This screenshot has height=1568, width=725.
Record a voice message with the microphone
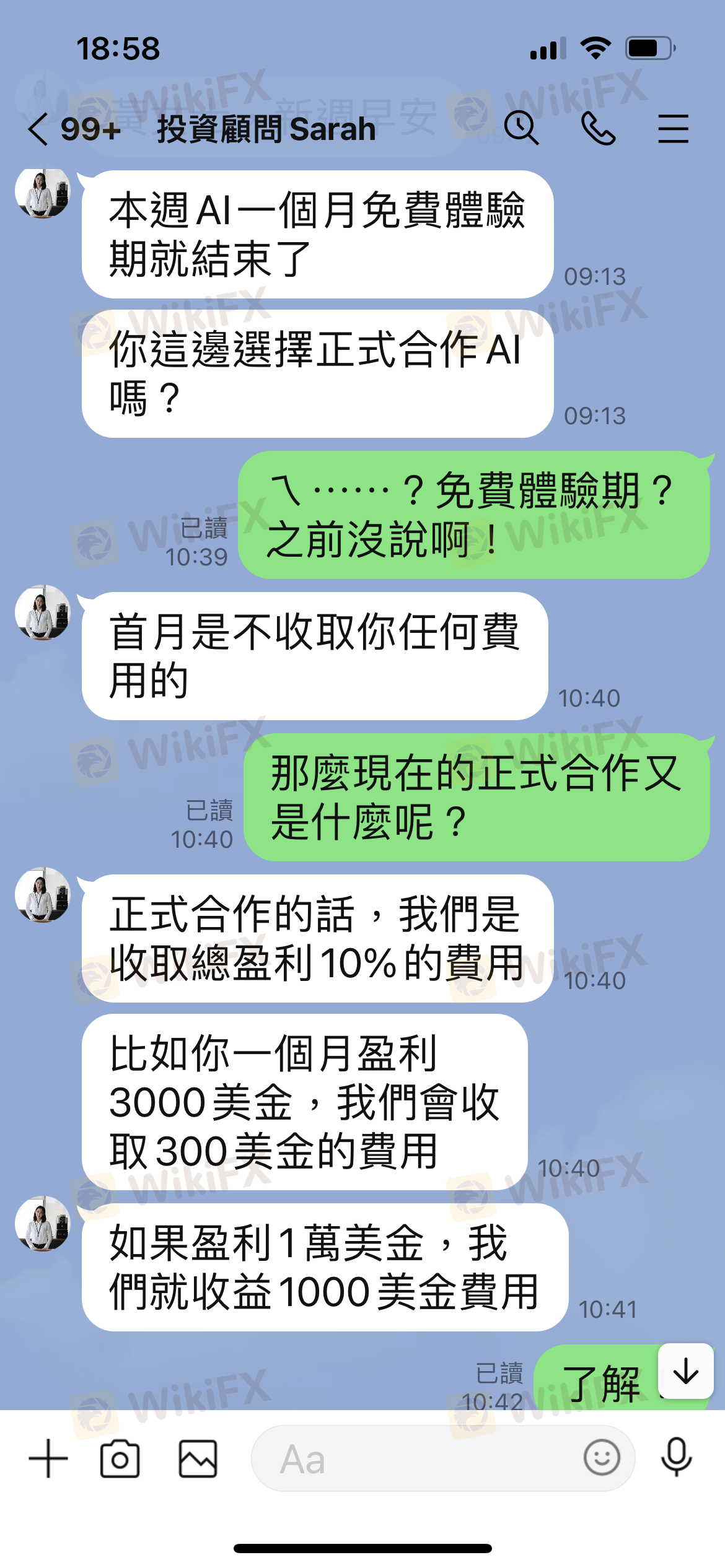click(676, 1457)
